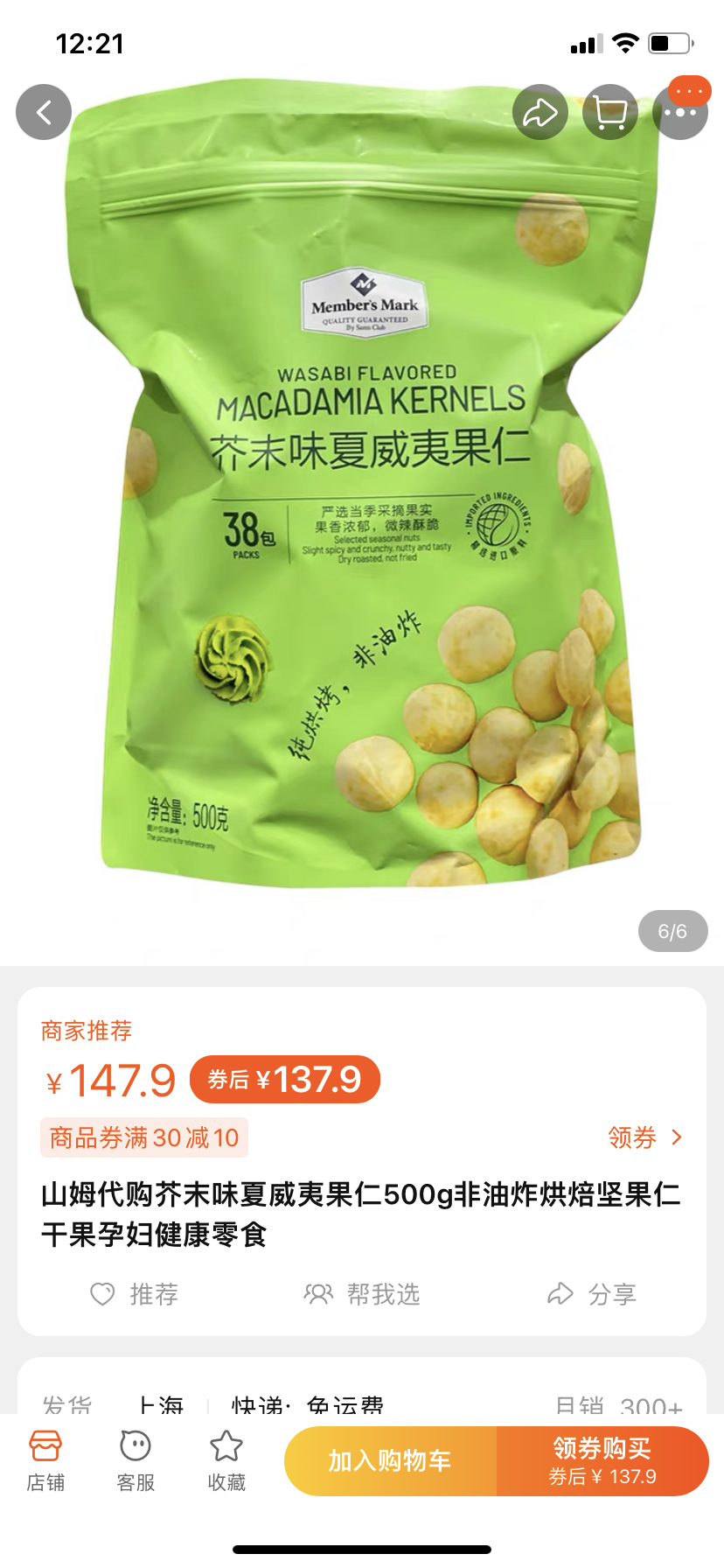Viewport: 724px width, 1568px height.
Task: Tap 推荐 to recommend this product
Action: tap(136, 1294)
